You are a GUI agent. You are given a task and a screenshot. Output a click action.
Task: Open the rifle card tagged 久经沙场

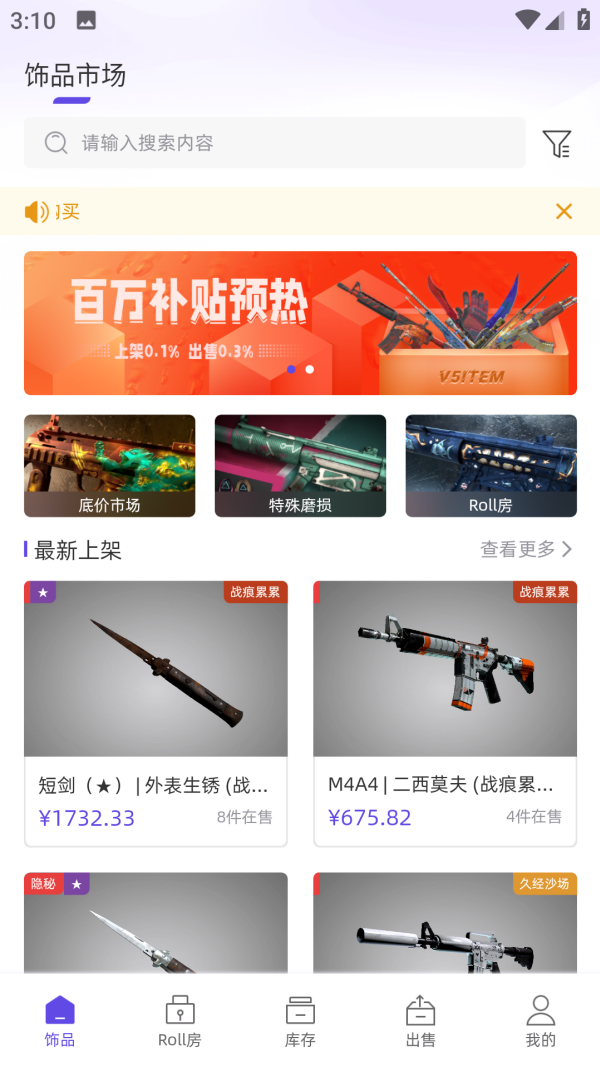445,925
